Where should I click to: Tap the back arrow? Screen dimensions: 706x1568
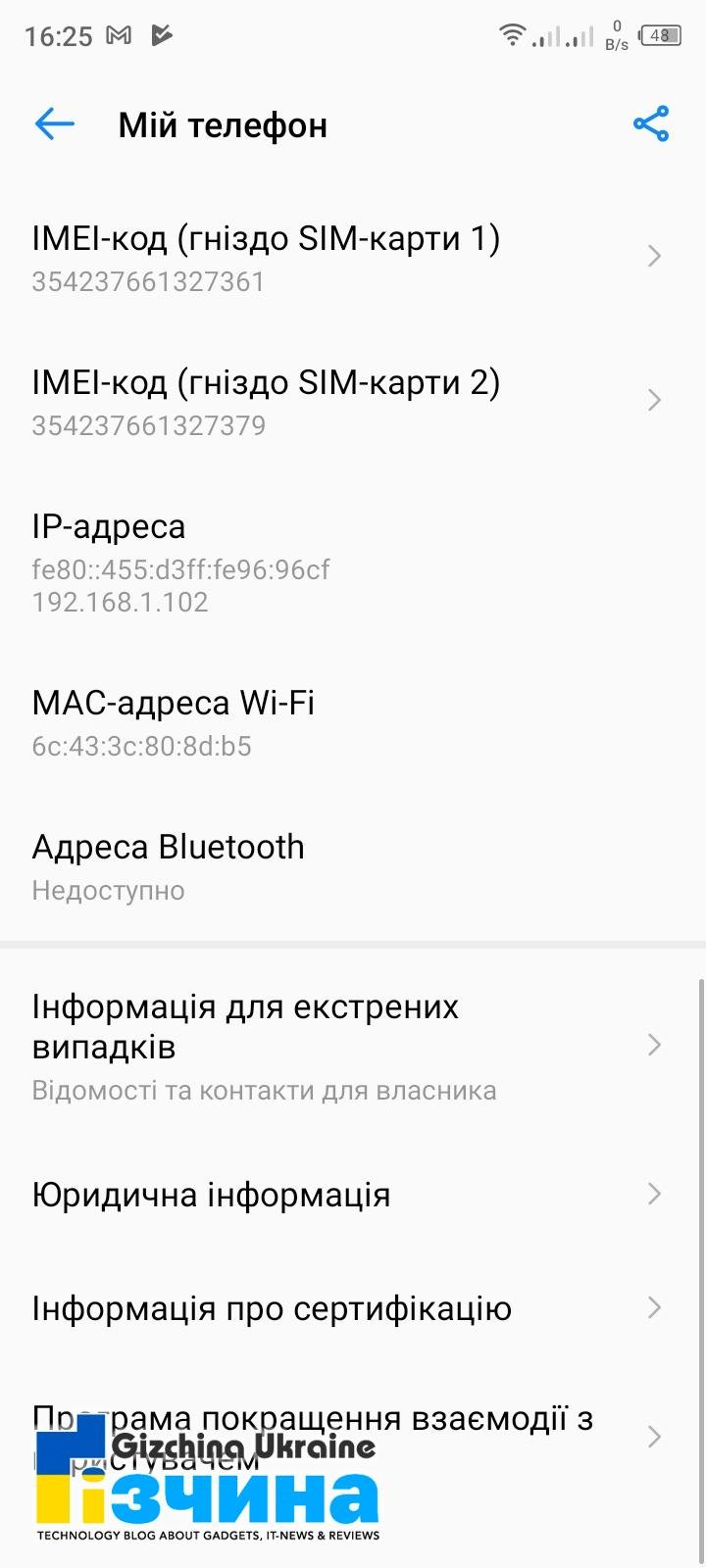click(55, 123)
